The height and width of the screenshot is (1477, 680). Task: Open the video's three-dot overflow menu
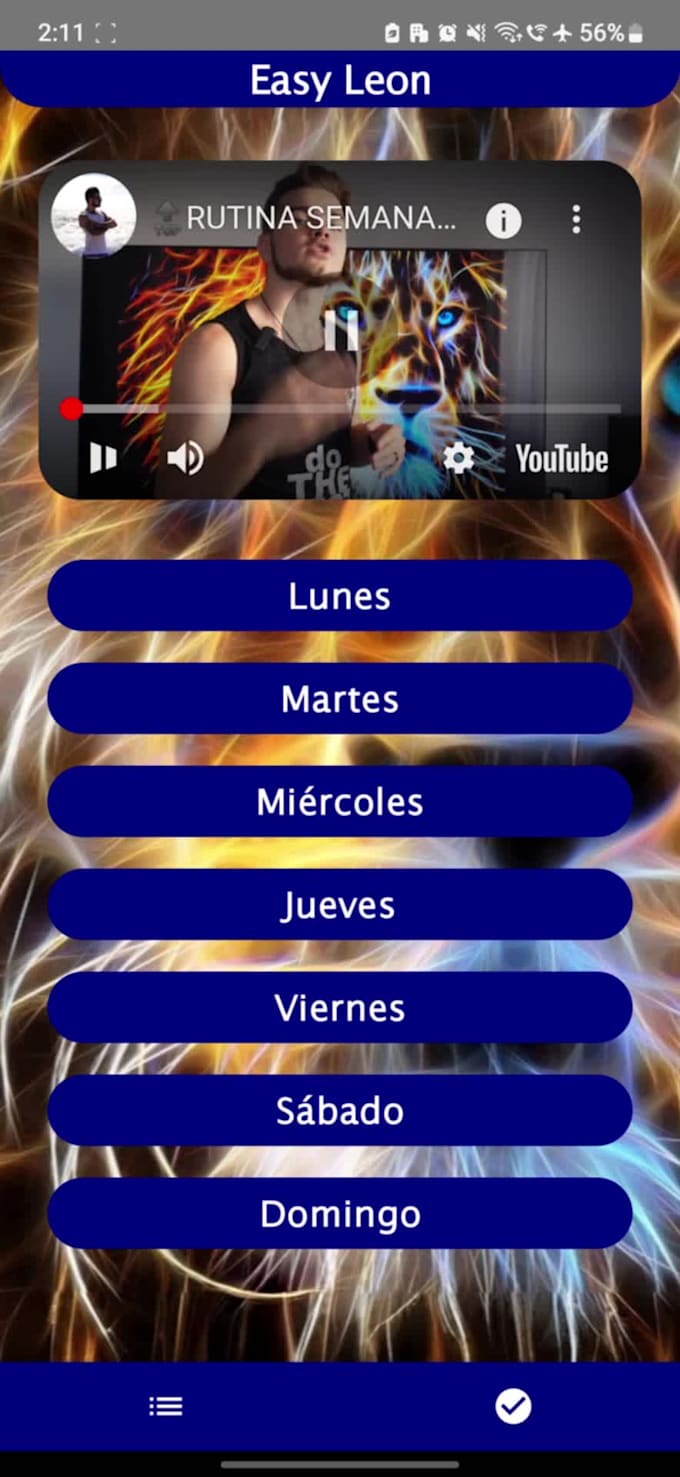[x=576, y=219]
